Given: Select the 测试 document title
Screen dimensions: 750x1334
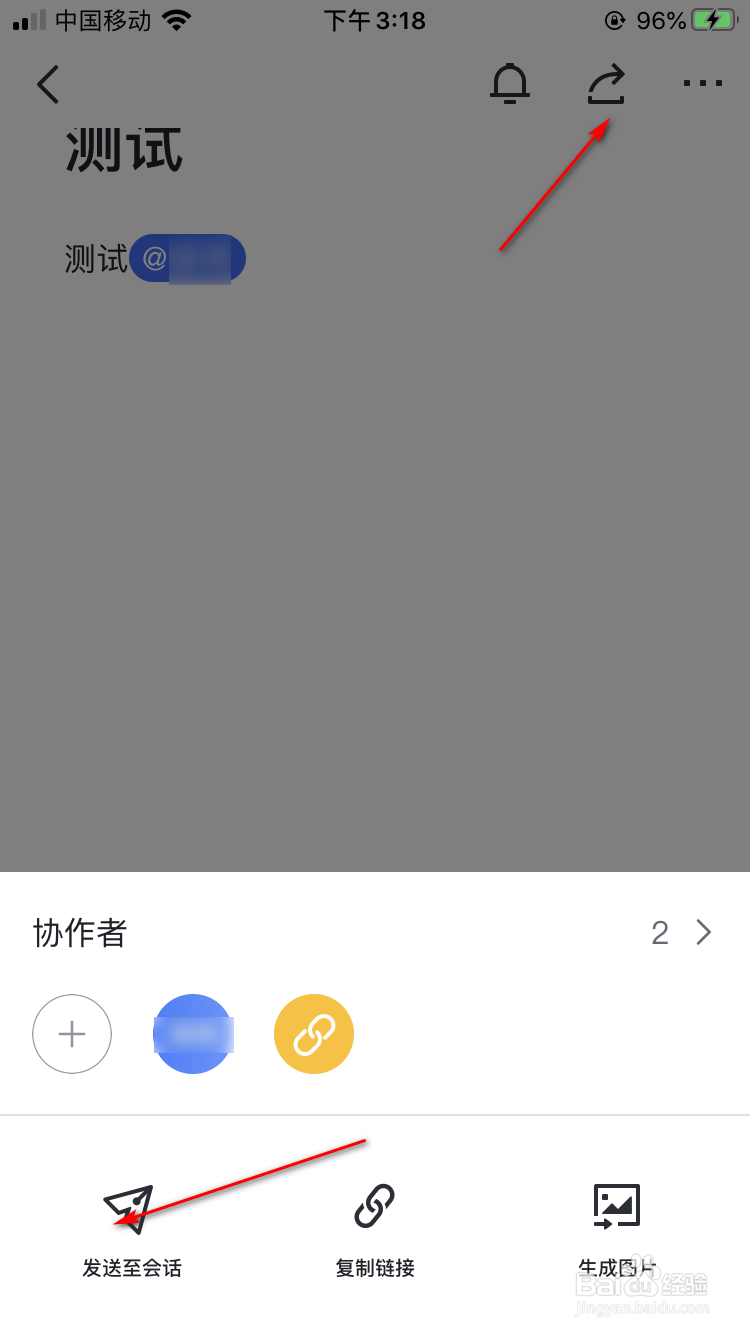Looking at the screenshot, I should tap(123, 150).
